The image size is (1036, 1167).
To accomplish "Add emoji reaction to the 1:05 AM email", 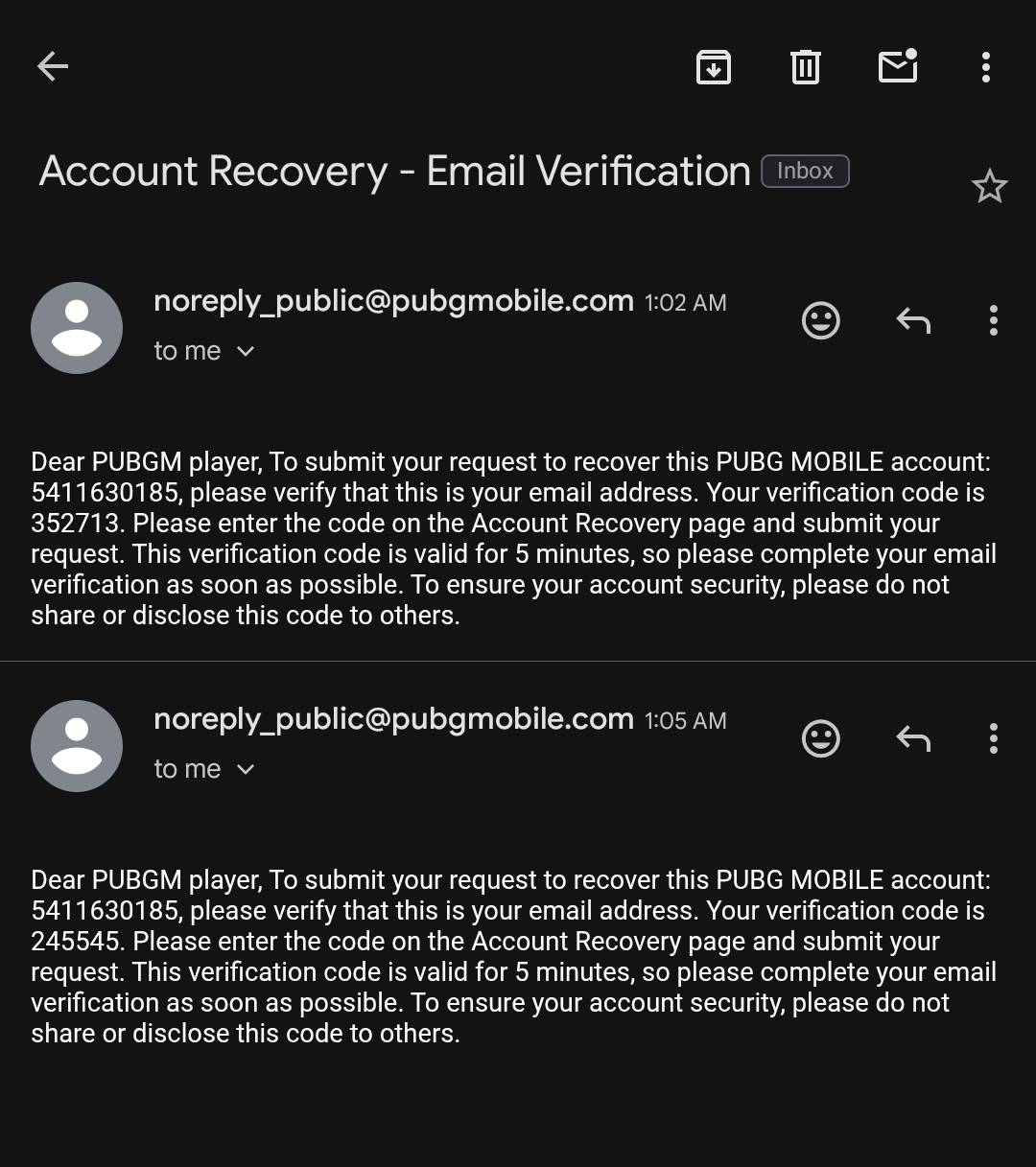I will click(821, 738).
